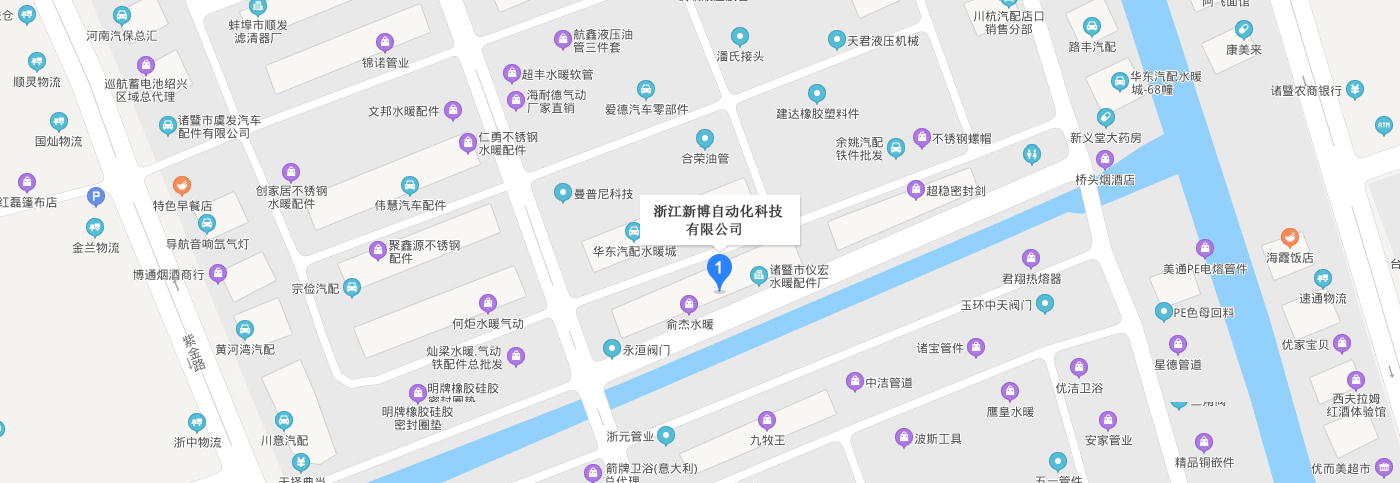The image size is (1400, 483).
Task: Select the 永洹阀门 place marker
Action: pos(612,349)
